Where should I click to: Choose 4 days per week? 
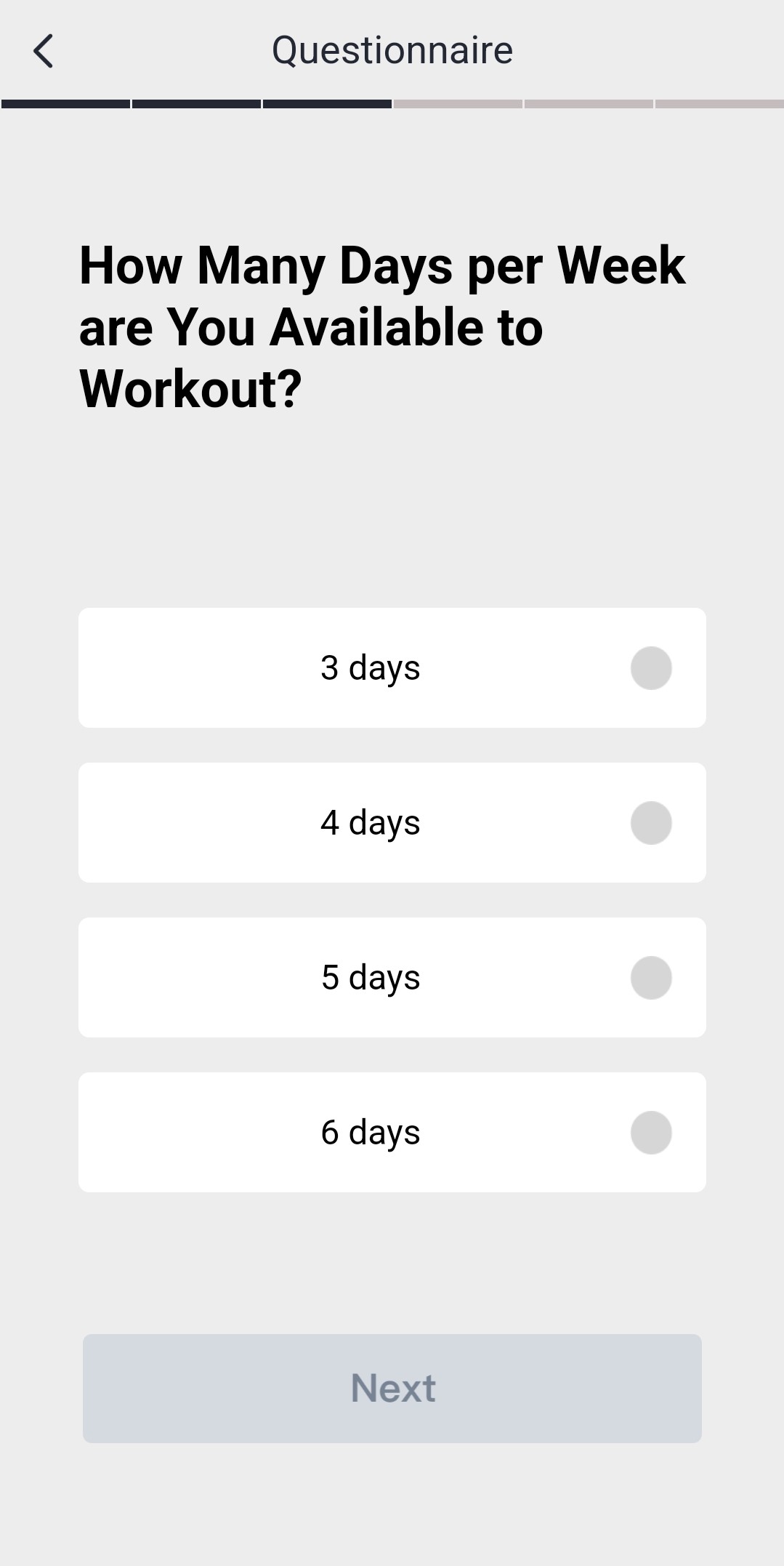[x=392, y=822]
